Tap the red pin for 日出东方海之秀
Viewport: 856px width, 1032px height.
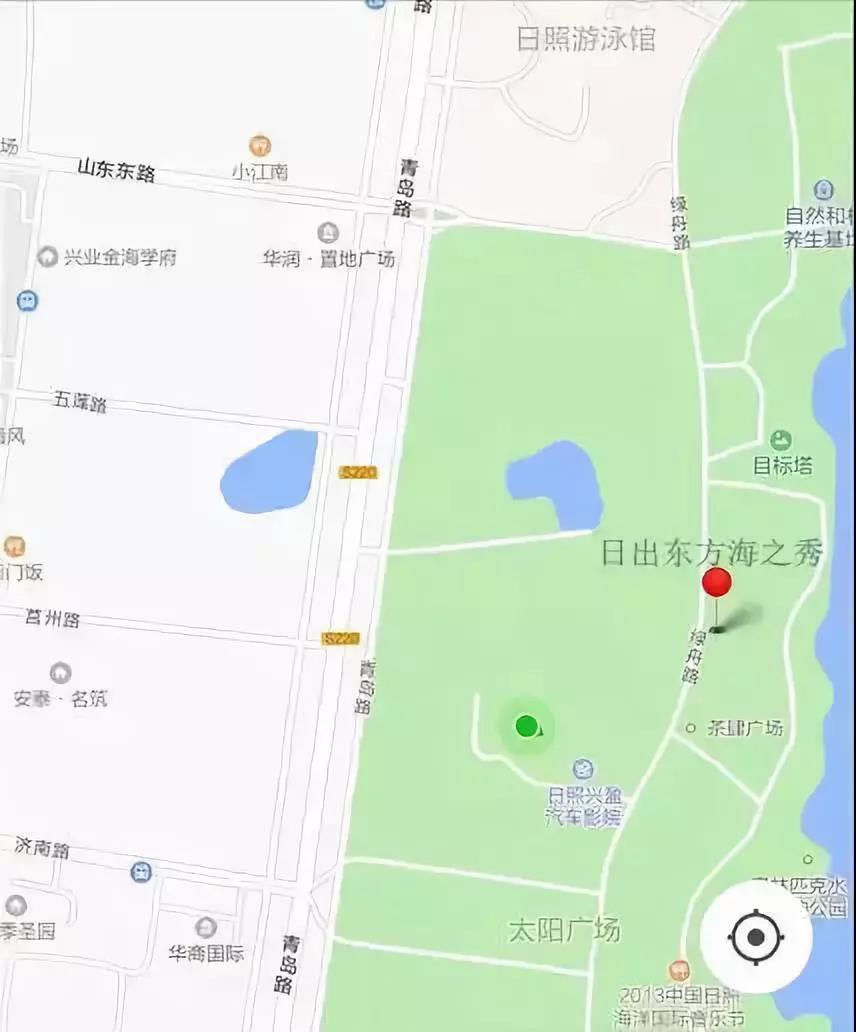point(716,584)
